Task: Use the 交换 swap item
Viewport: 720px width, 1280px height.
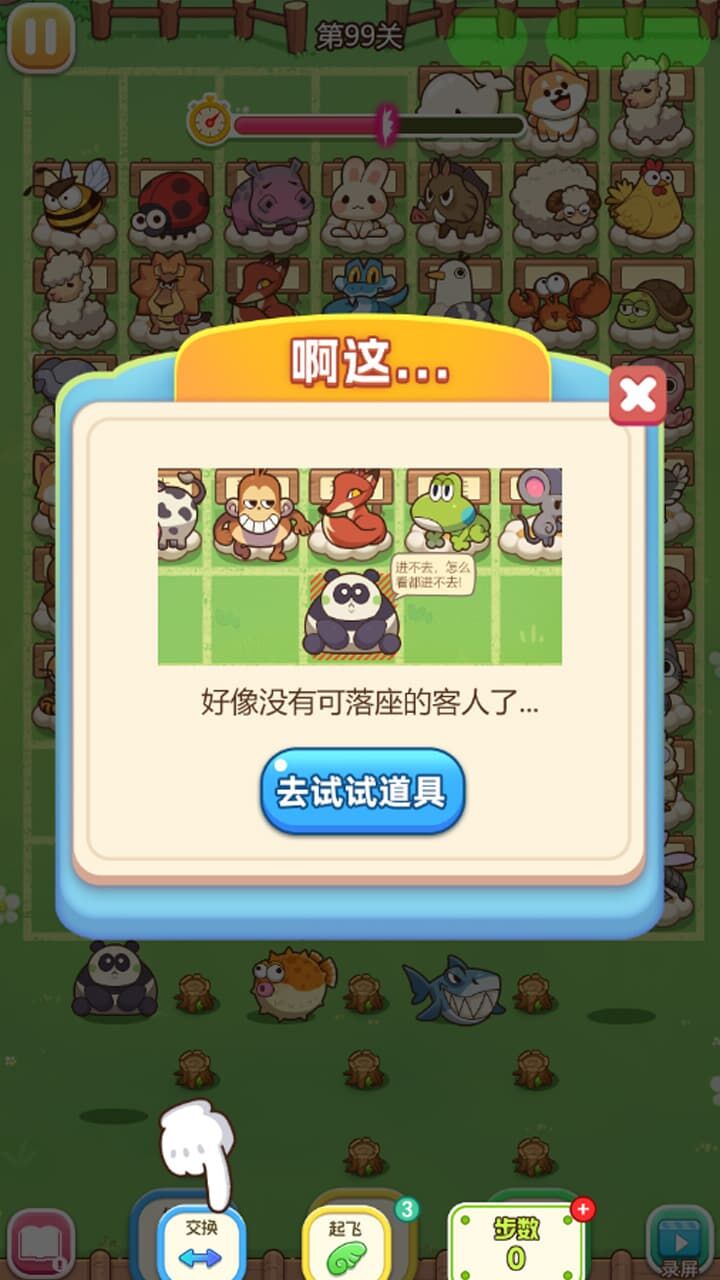Action: (x=200, y=1240)
